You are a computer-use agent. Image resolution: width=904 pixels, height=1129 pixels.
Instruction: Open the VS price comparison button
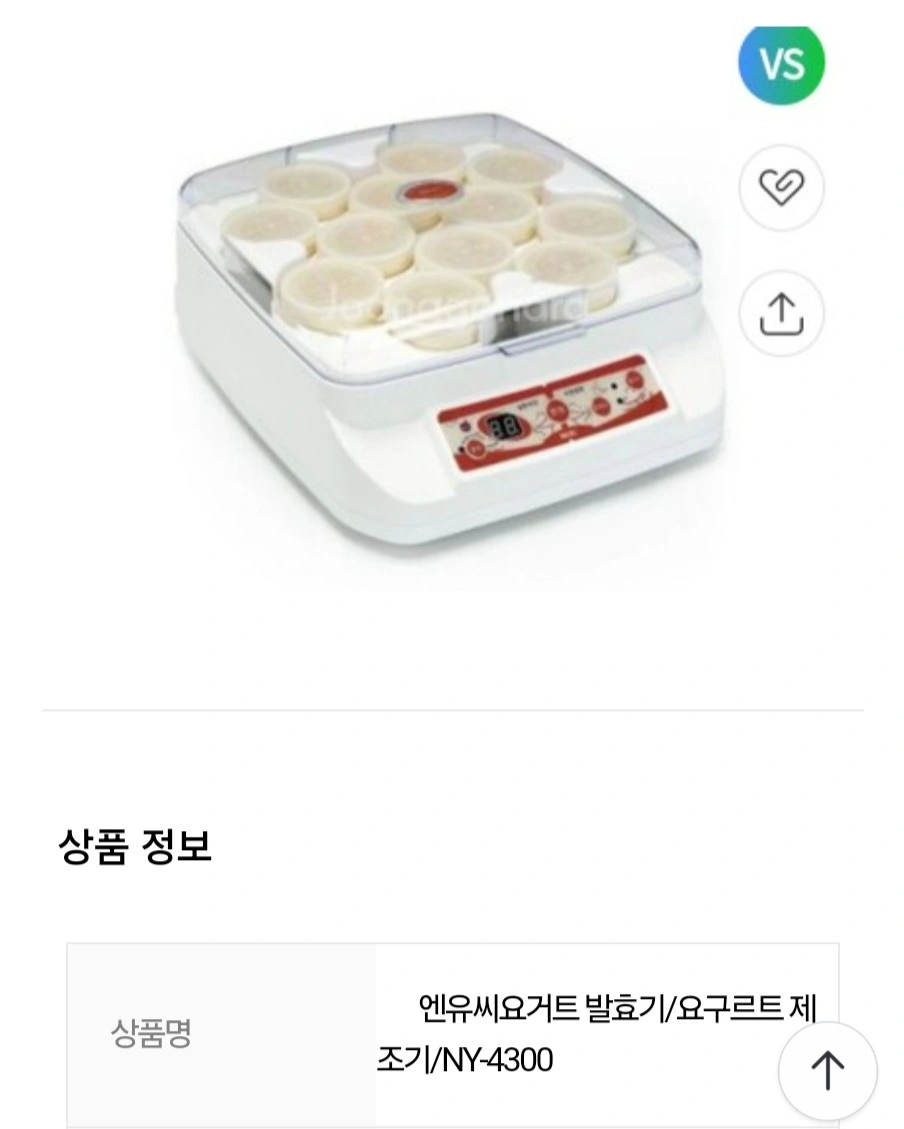(x=781, y=64)
